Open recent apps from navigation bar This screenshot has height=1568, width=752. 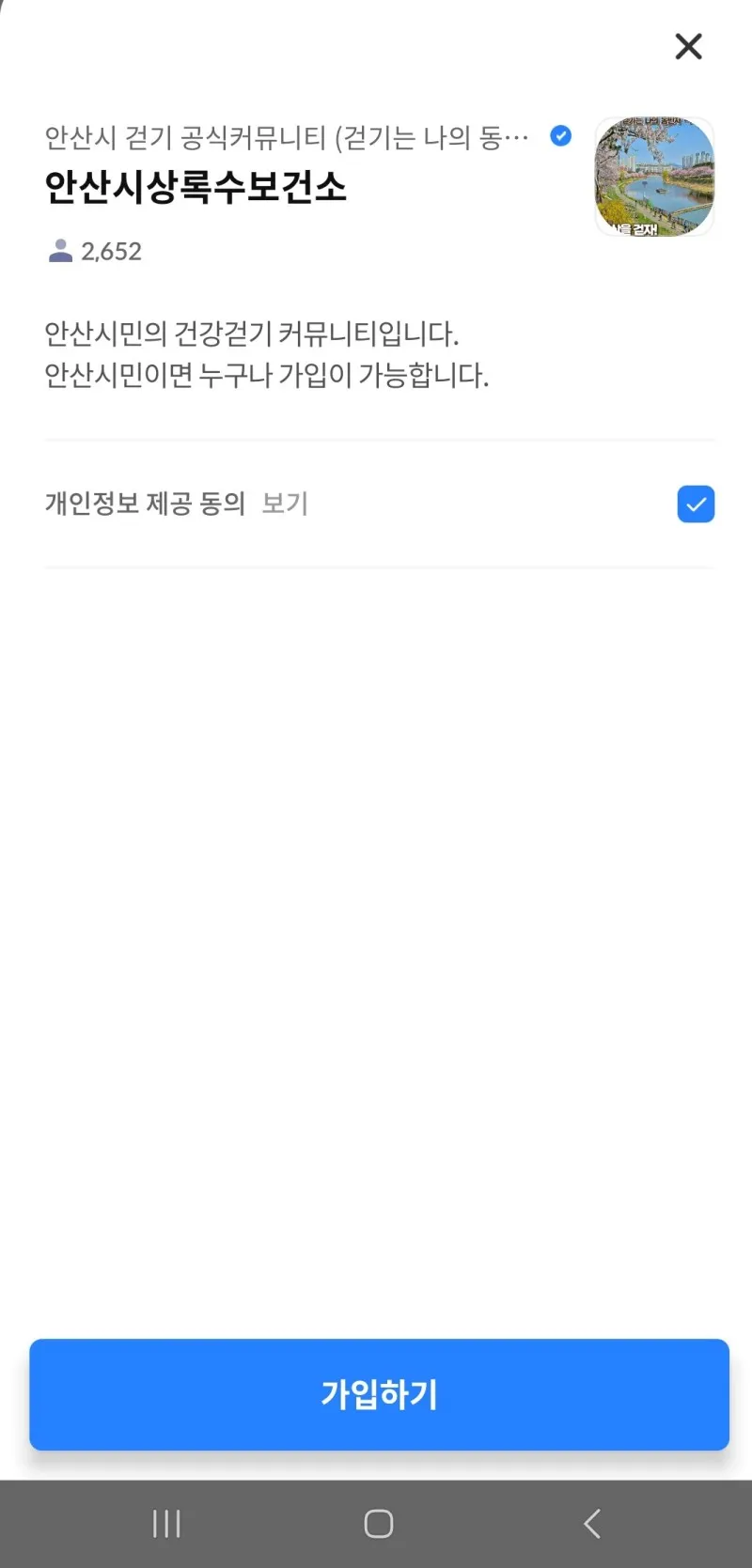(x=166, y=1523)
